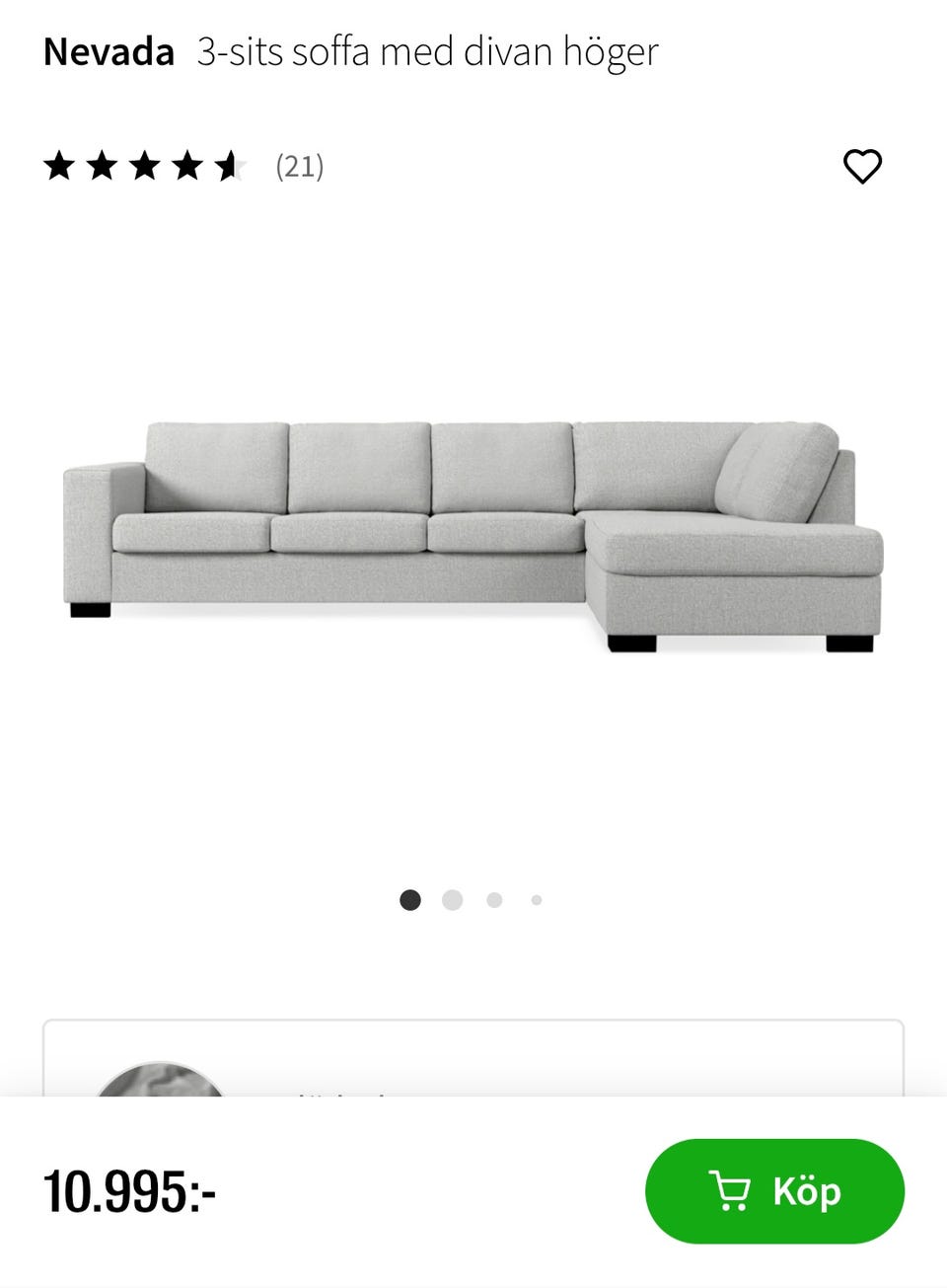This screenshot has width=947, height=1288.
Task: Add Nevada sofa to favorites
Action: pyautogui.click(x=862, y=166)
